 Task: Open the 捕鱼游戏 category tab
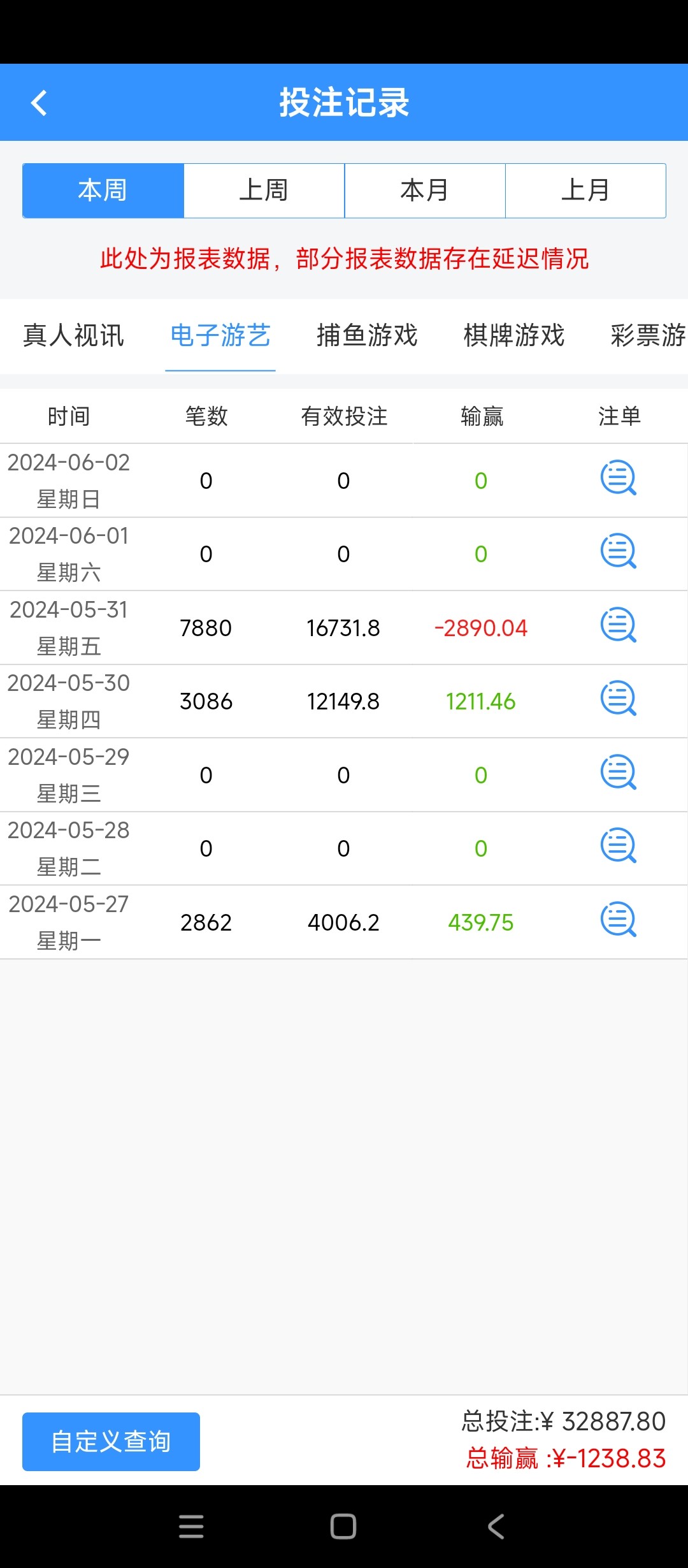click(366, 336)
